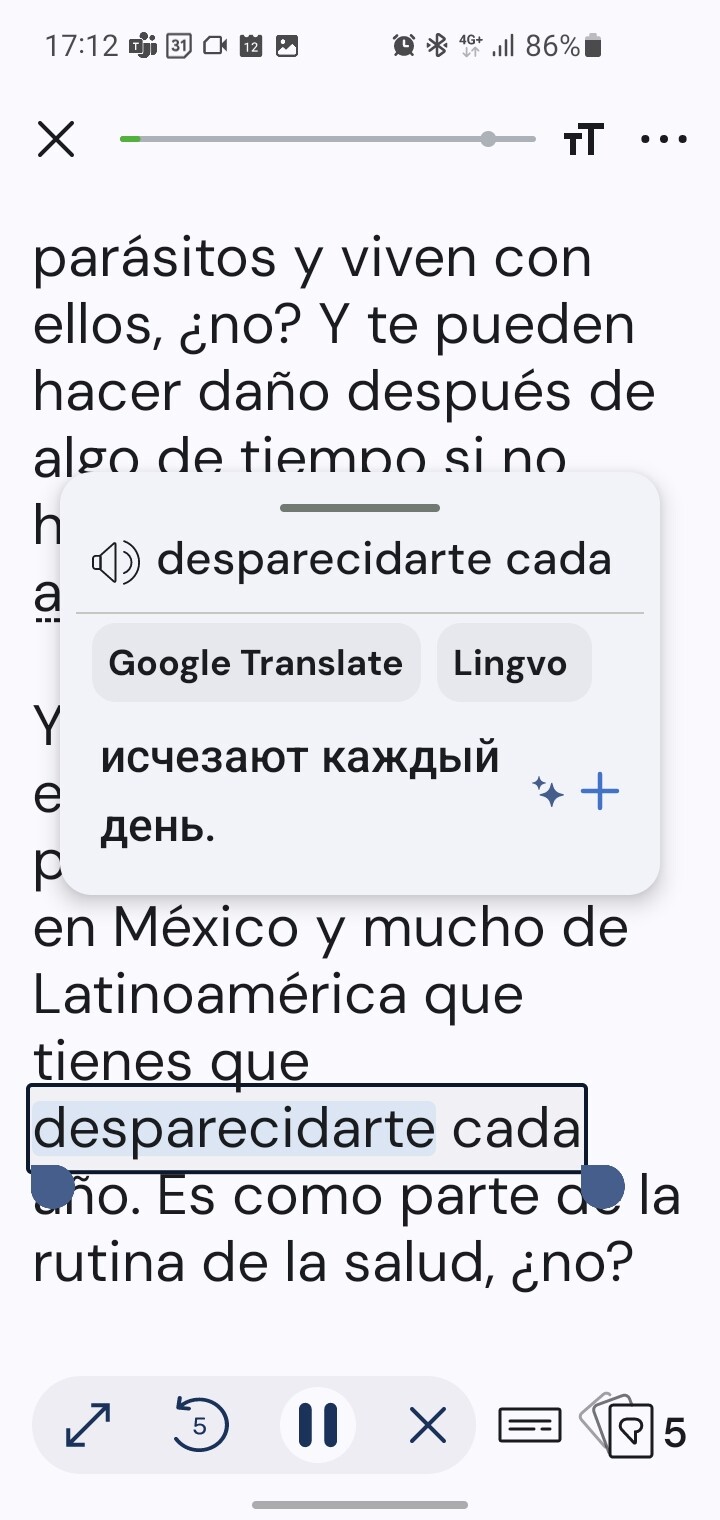Close the reader with the top X
720x1520 pixels.
pyautogui.click(x=56, y=139)
